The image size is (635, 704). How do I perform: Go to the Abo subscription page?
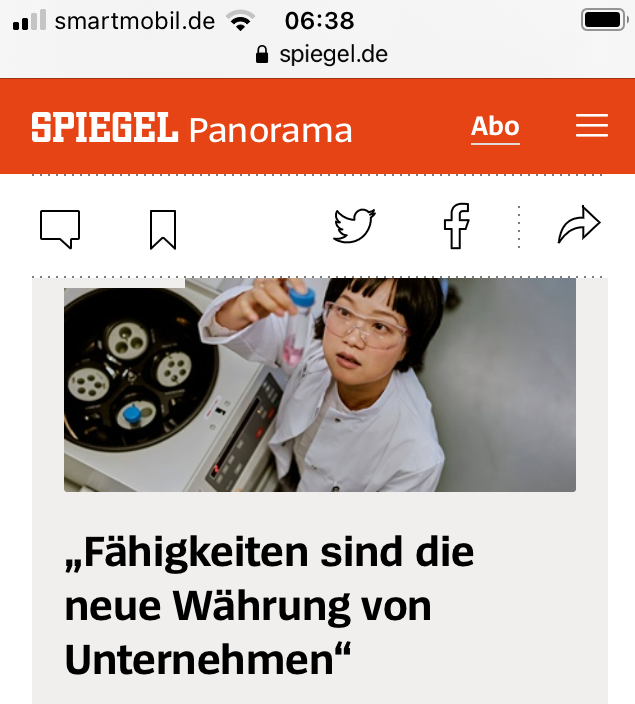495,127
